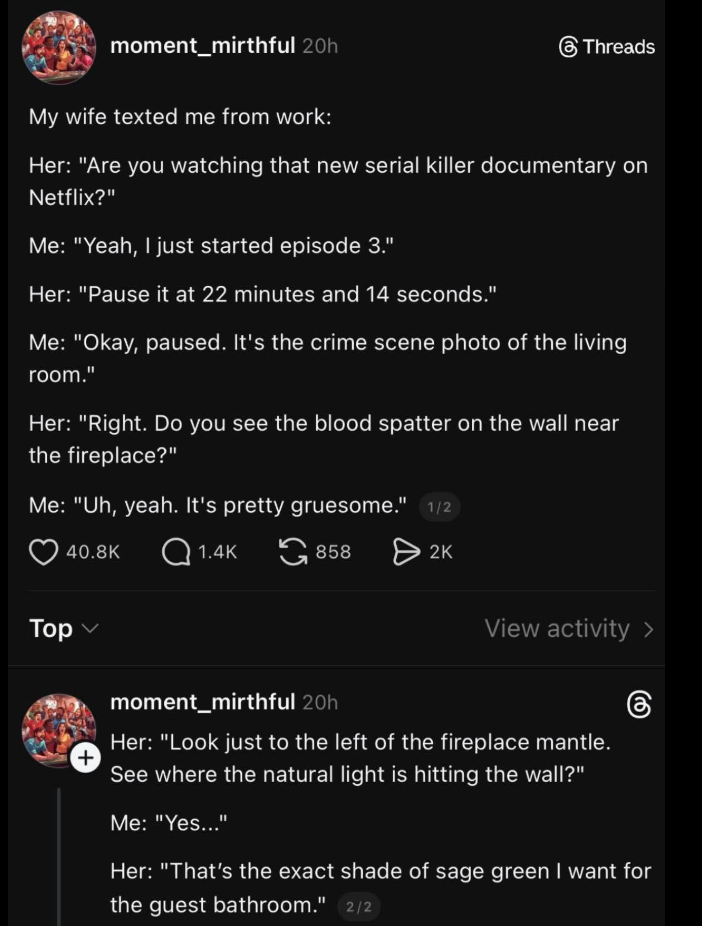Viewport: 702px width, 926px height.
Task: Follow moment_mirthful via the plus badge
Action: pyautogui.click(x=86, y=759)
